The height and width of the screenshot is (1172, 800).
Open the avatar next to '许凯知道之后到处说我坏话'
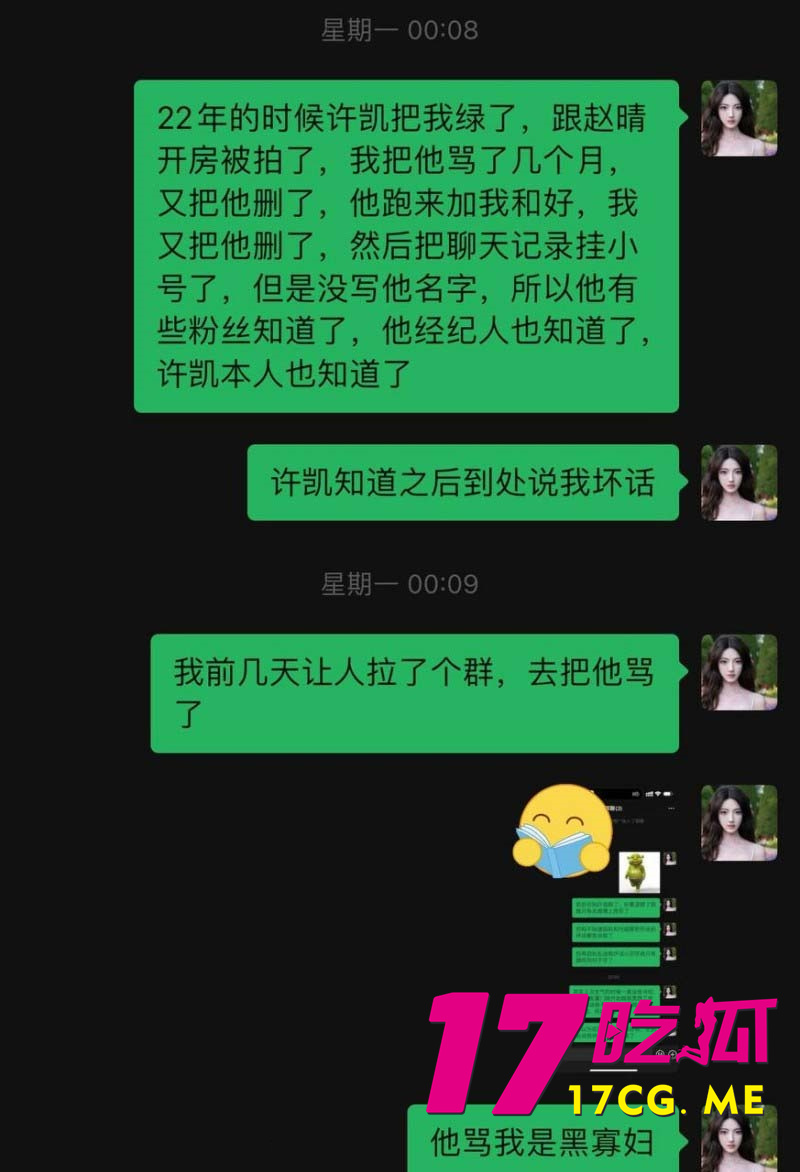pos(738,483)
